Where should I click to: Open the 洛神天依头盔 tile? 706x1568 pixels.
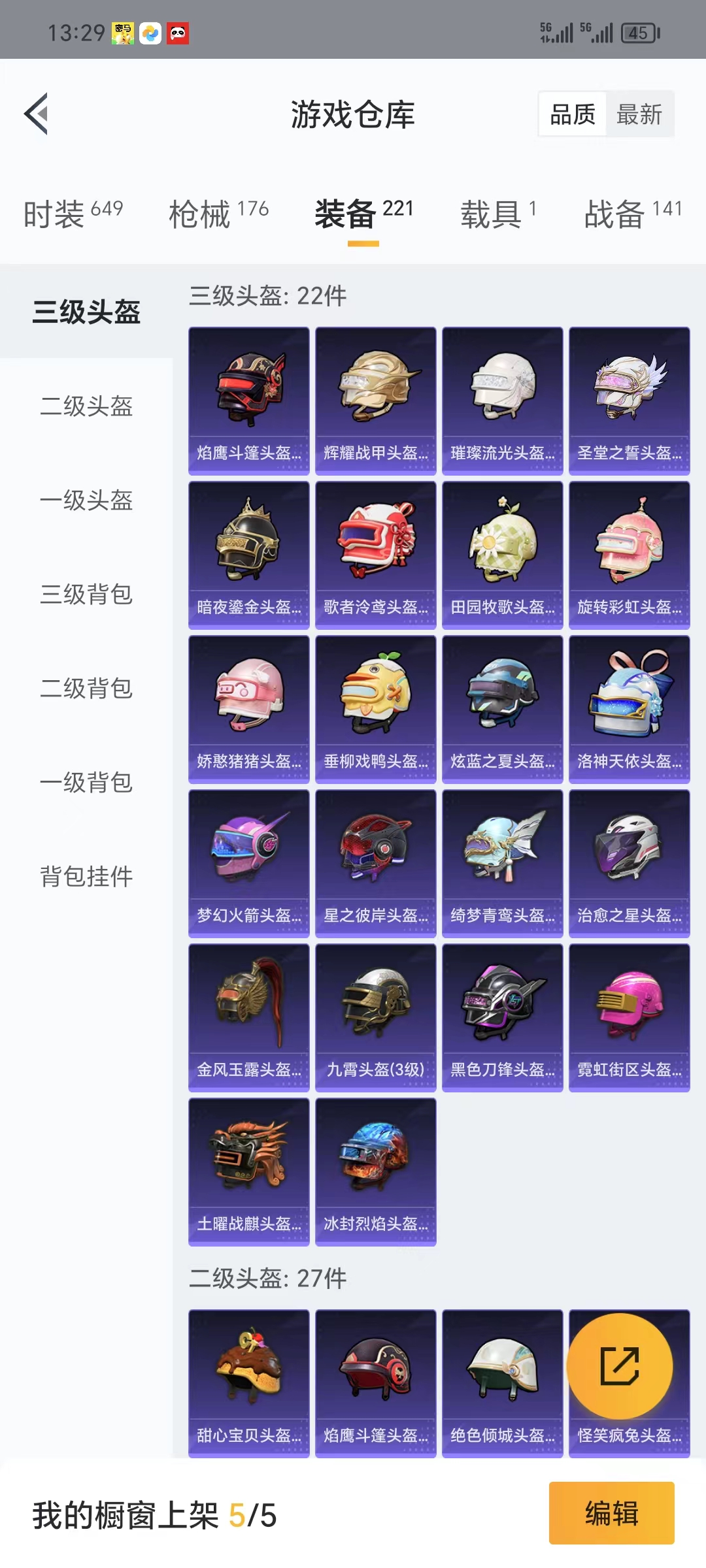click(630, 710)
